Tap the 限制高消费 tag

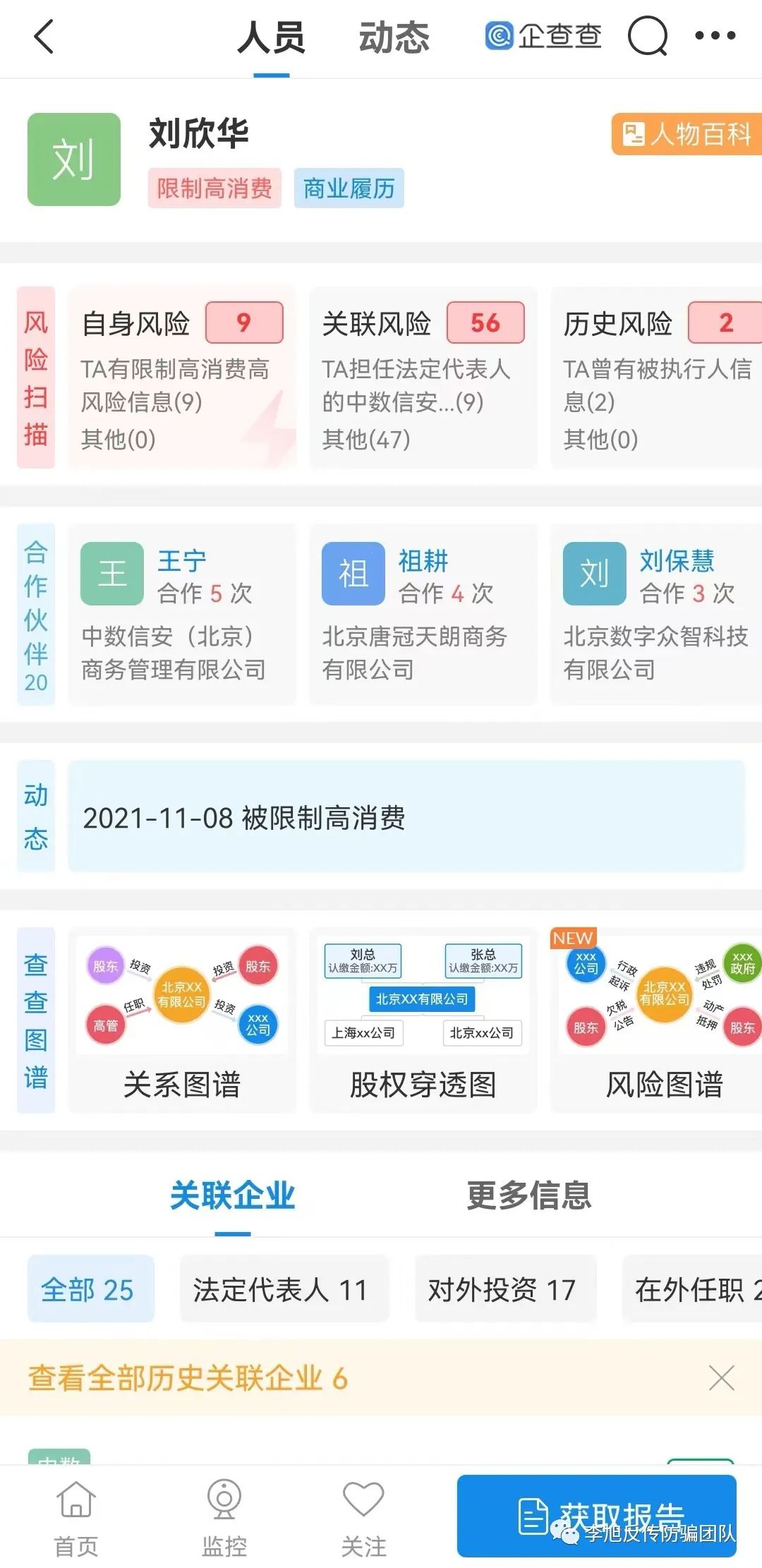[214, 188]
